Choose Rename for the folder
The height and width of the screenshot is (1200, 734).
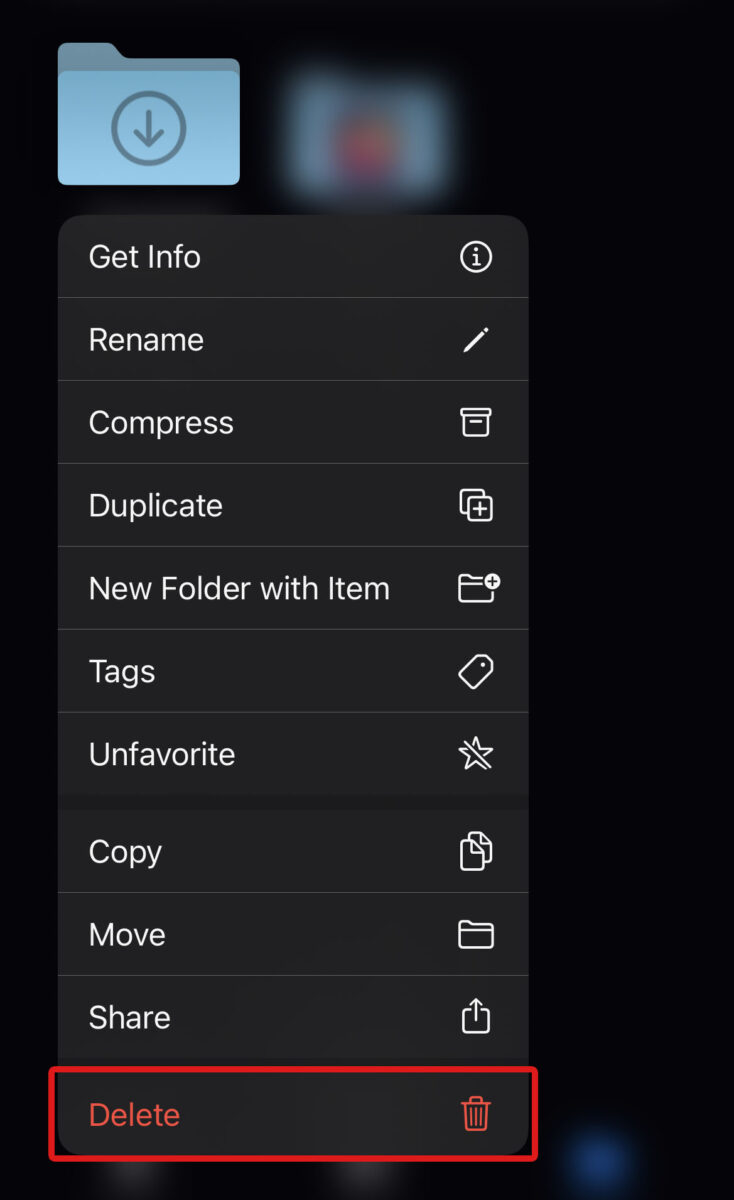[x=292, y=340]
